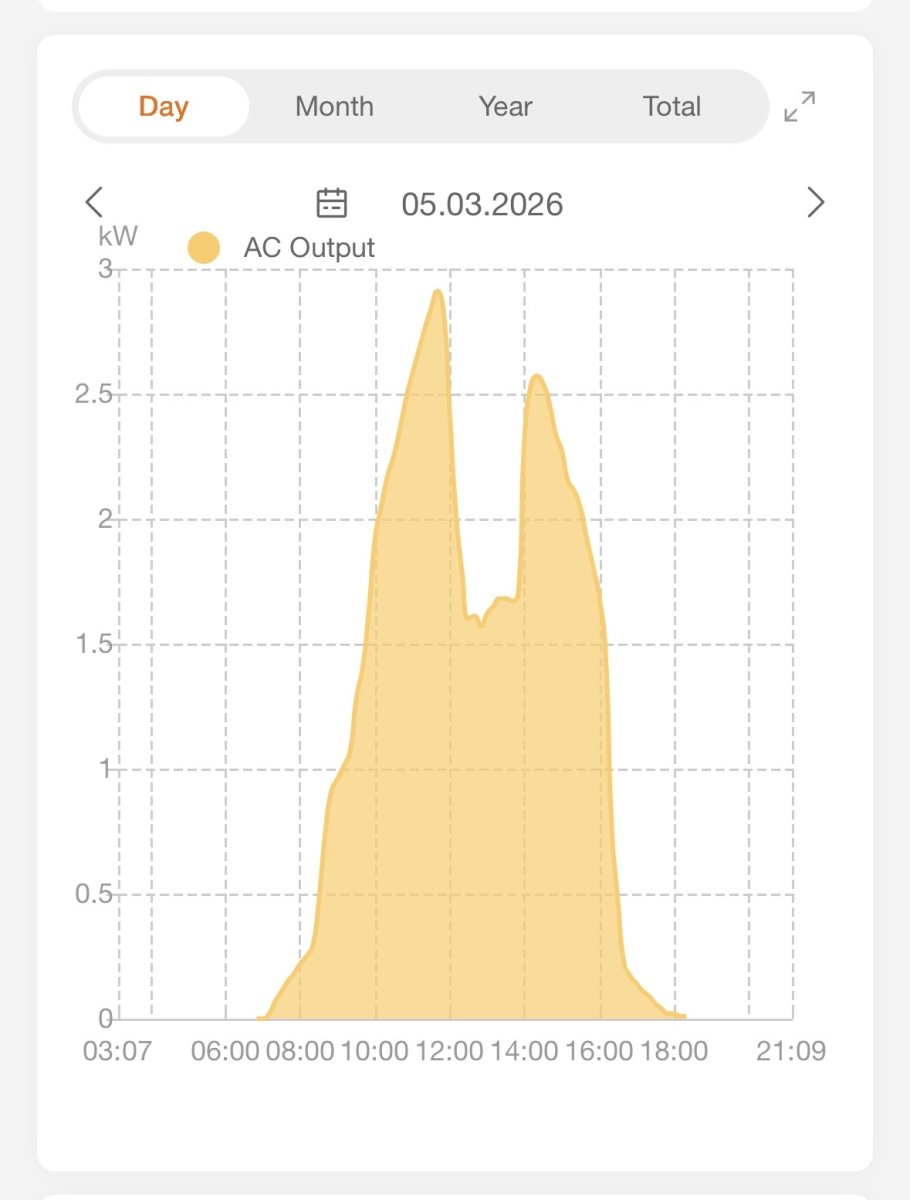Open the date picker for 05.03.2026
This screenshot has height=1200, width=910.
(x=332, y=203)
